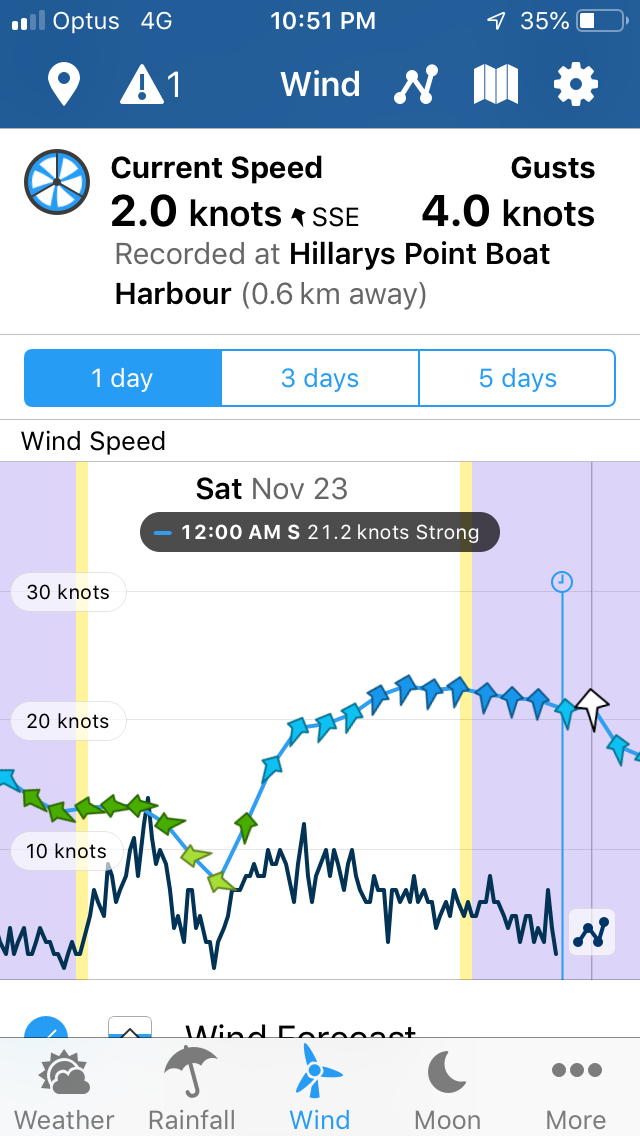Select the Wind tab
Screen dimensions: 640x1136
coord(320,1088)
